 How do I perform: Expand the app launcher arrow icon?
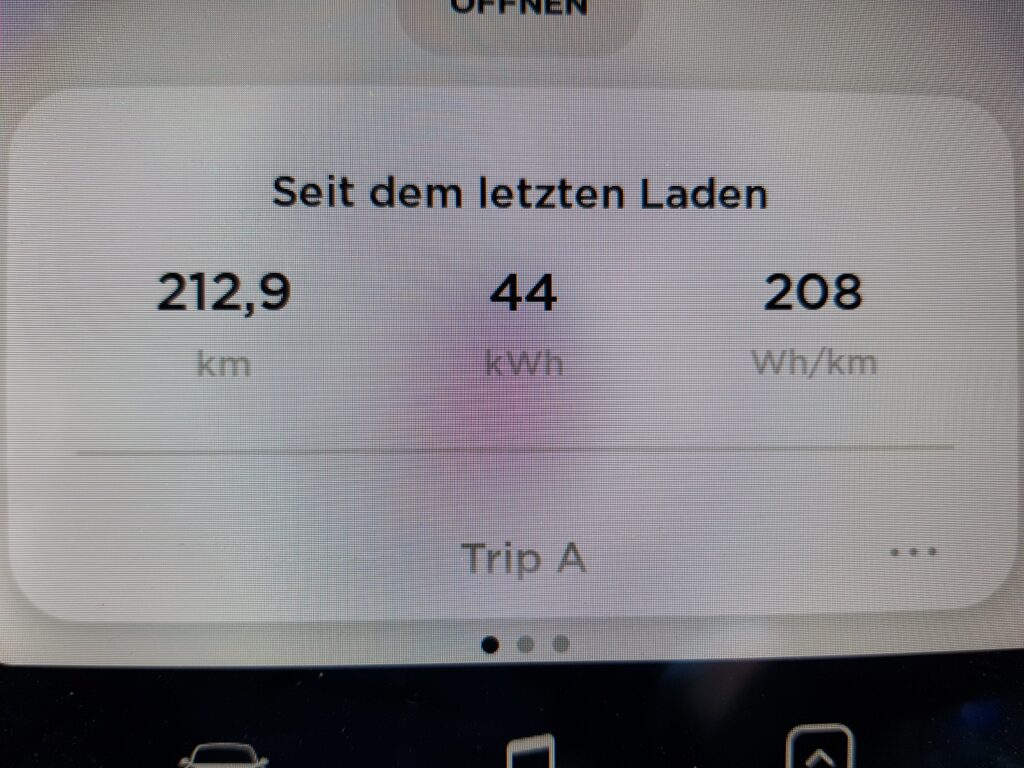tap(819, 748)
